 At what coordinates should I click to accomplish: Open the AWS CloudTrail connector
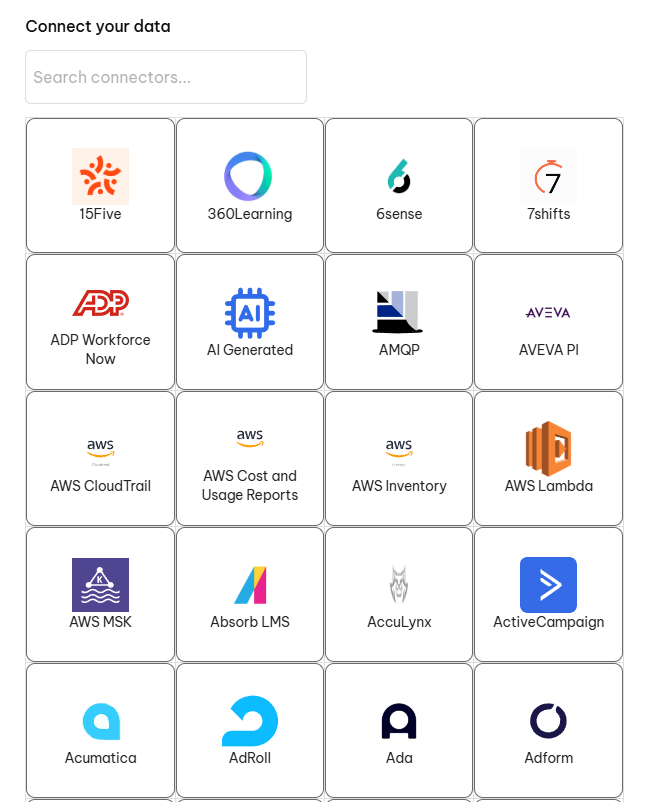point(100,458)
